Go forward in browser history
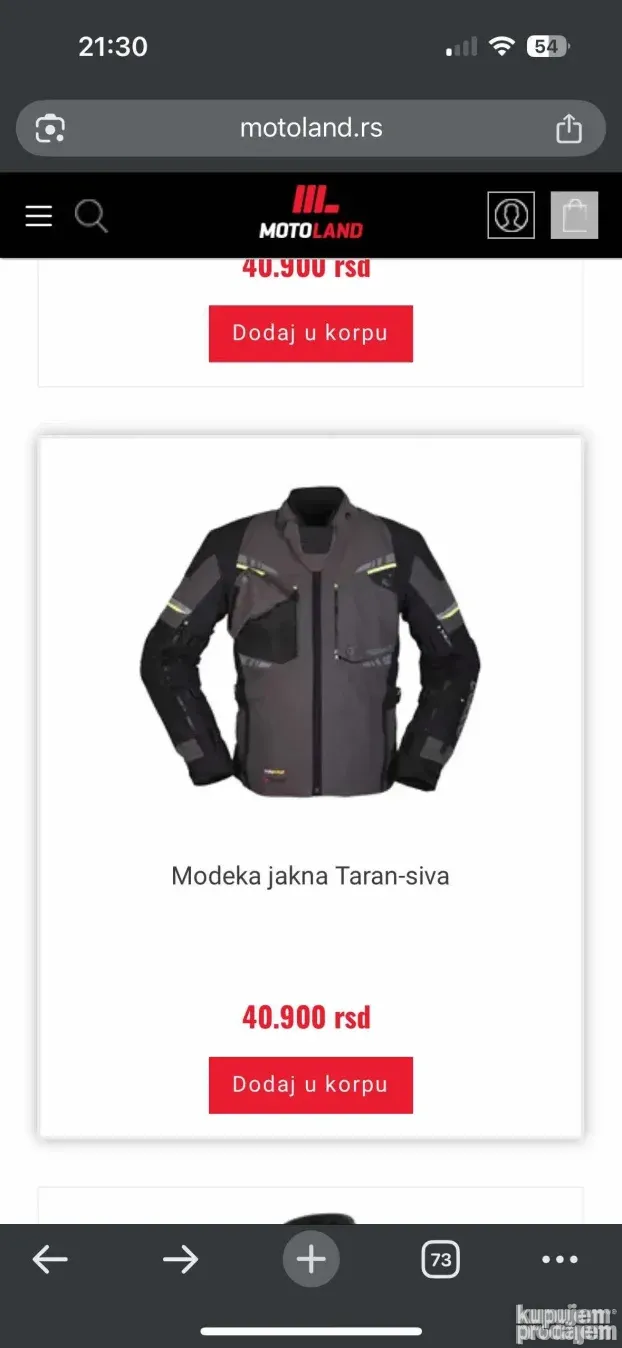This screenshot has height=1348, width=622. (x=180, y=1260)
